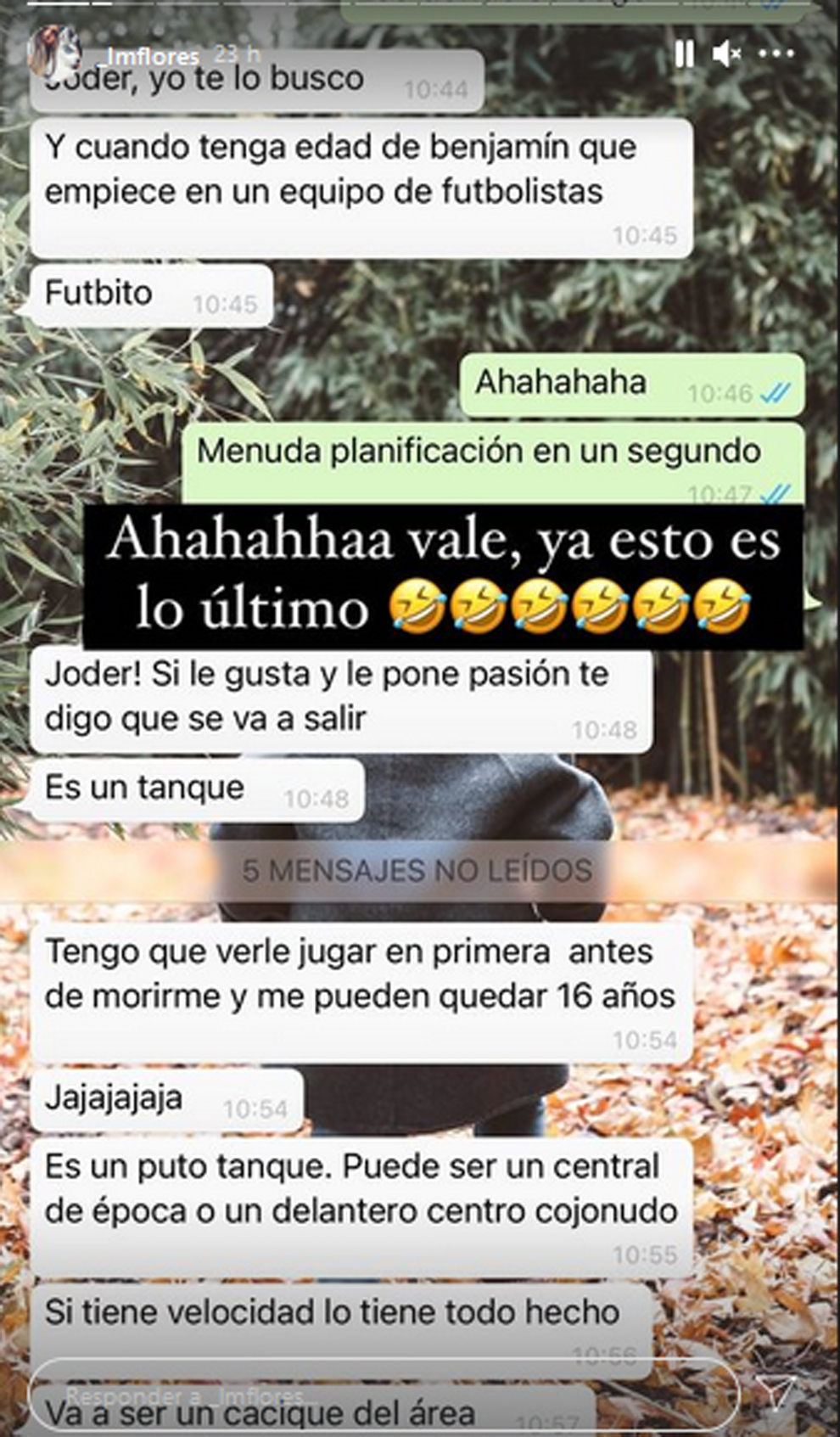Viewport: 840px width, 1437px height.
Task: Reply to _lmflores story
Action: [x=382, y=1396]
